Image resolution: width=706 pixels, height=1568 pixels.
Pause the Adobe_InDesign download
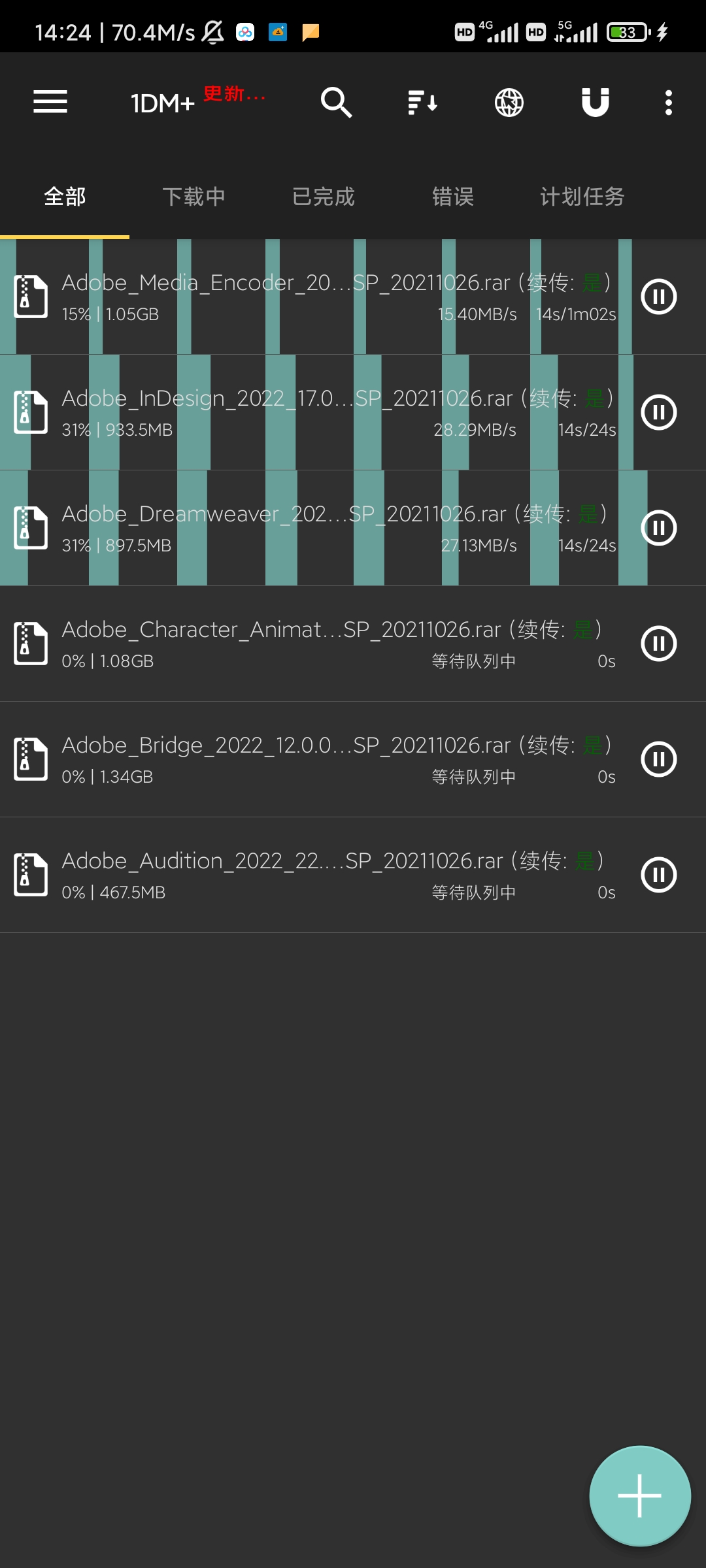(658, 412)
